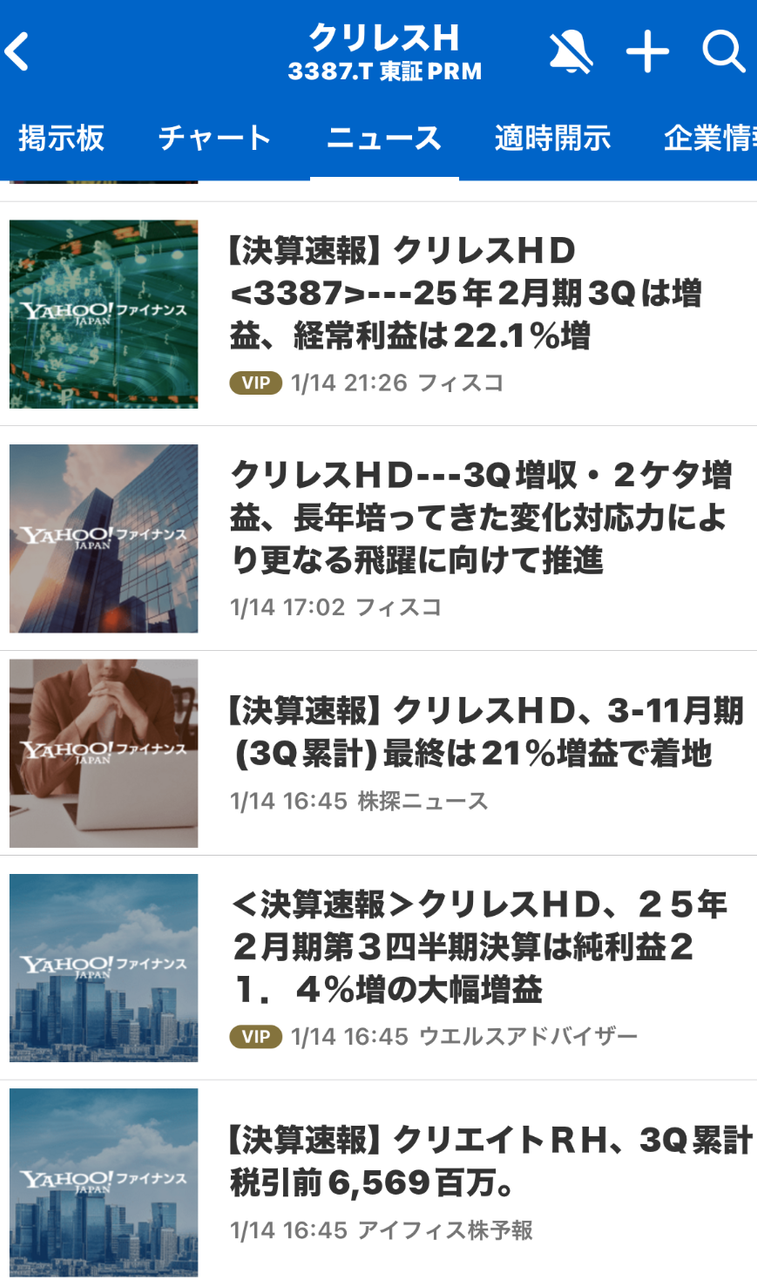Viewport: 757px width, 1280px height.
Task: Open notification settings via the bell icon
Action: click(568, 52)
